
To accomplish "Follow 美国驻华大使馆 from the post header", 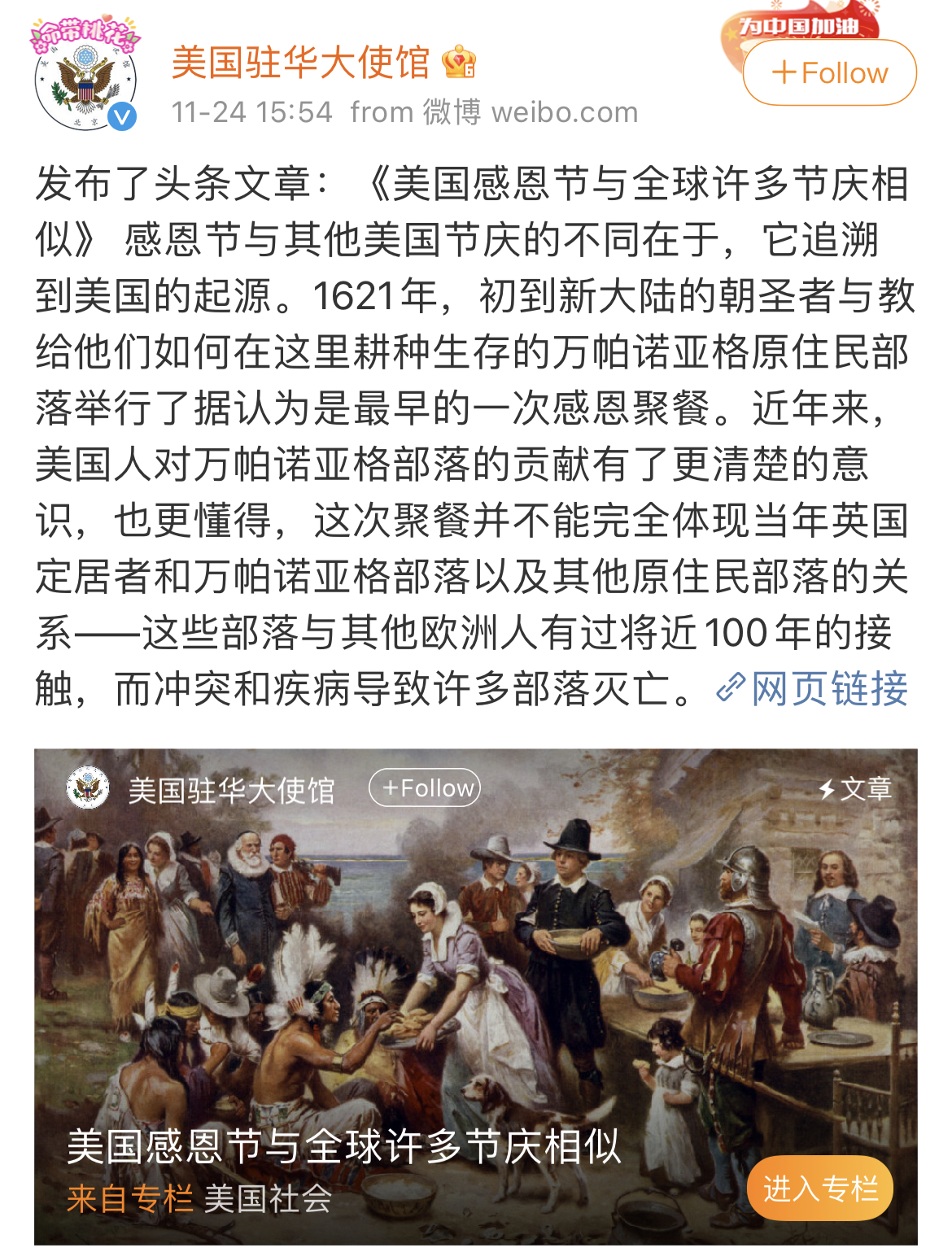I will tap(829, 73).
